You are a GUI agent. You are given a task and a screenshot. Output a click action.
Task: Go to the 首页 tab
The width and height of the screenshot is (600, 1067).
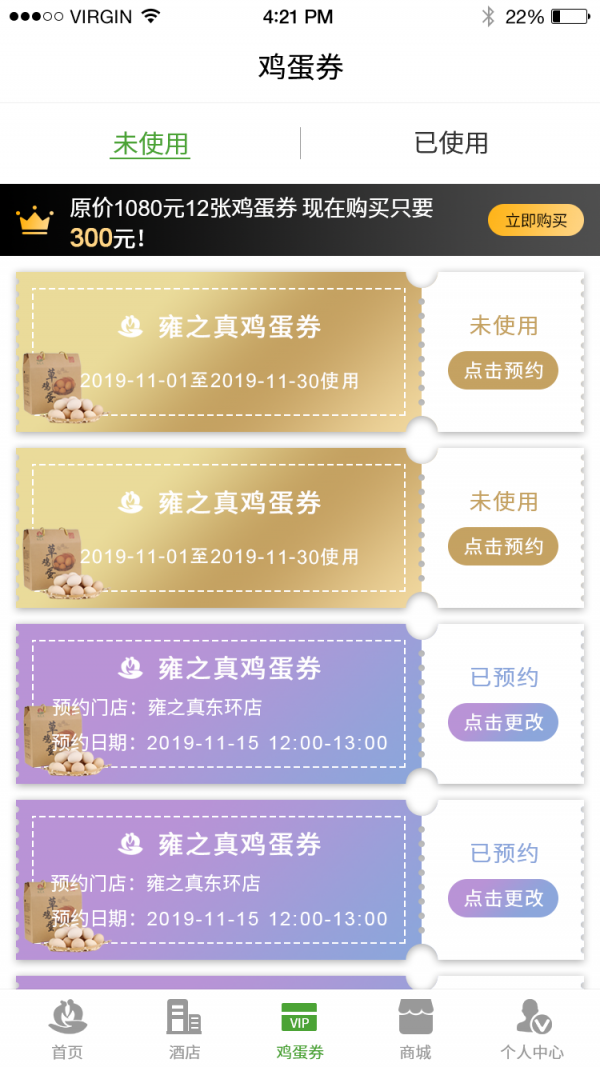pyautogui.click(x=67, y=1029)
